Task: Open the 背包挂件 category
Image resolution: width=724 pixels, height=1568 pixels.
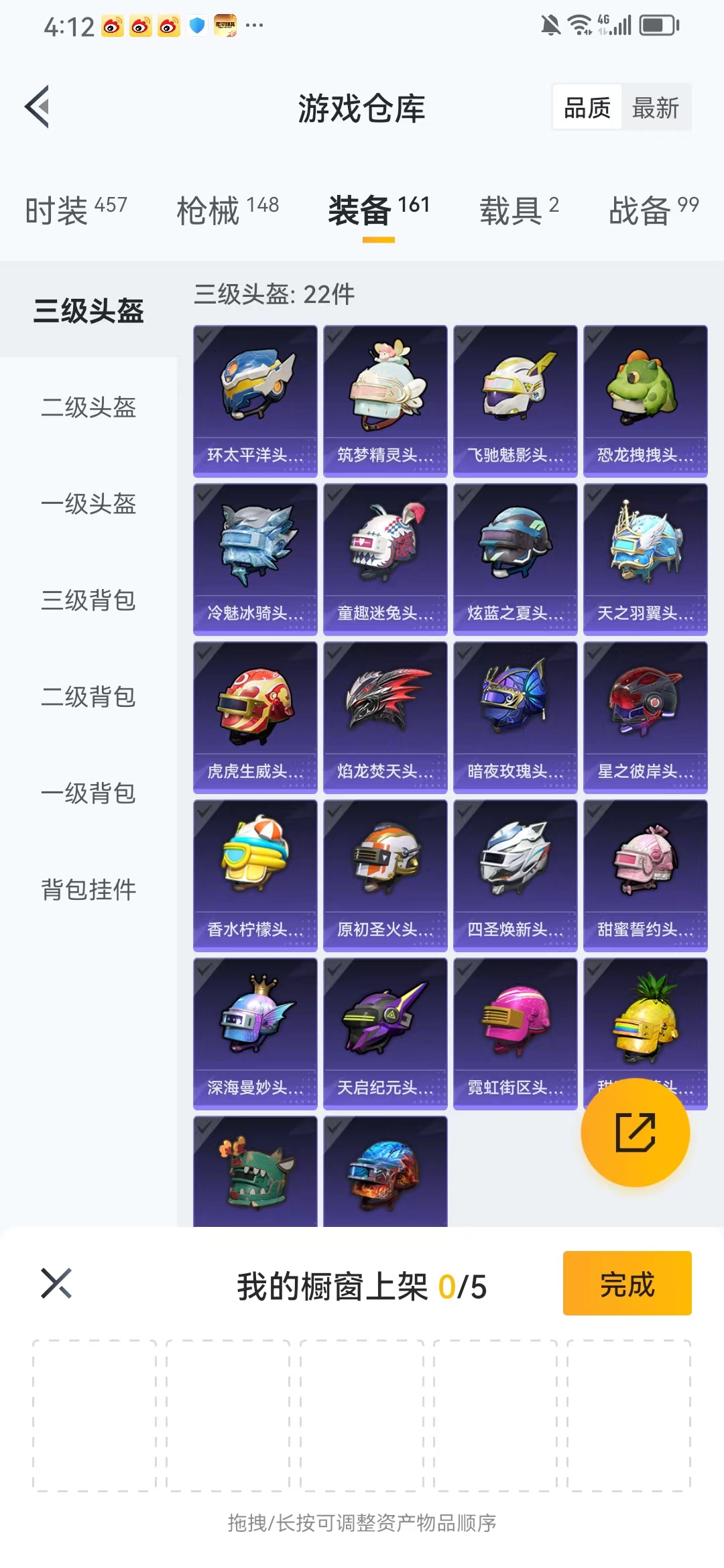Action: [88, 889]
